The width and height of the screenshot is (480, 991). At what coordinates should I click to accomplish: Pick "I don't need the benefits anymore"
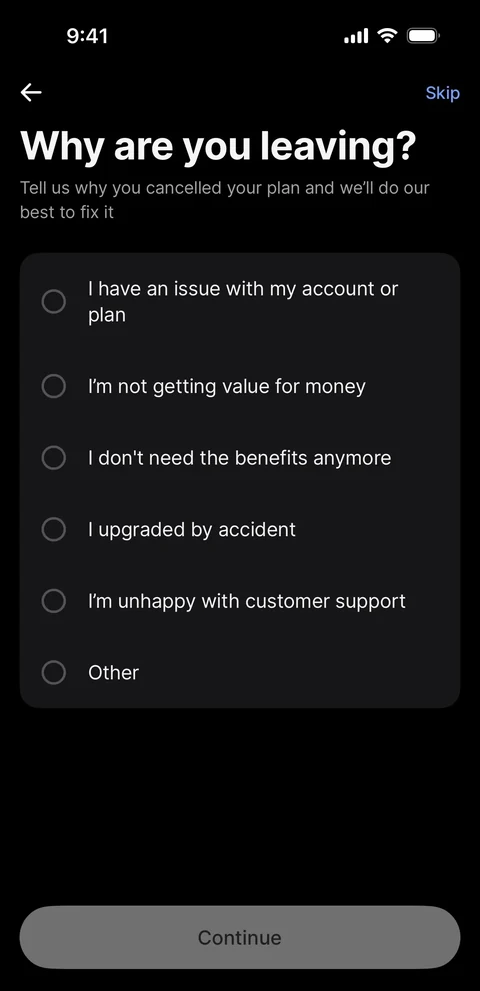[240, 458]
